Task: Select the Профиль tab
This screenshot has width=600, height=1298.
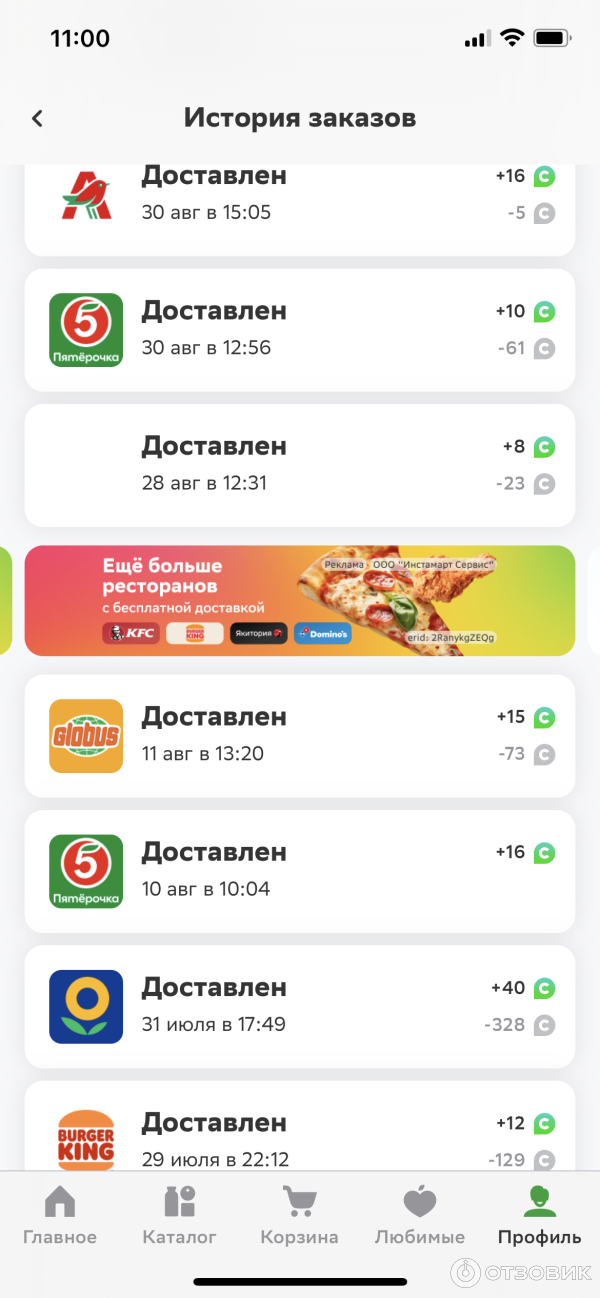Action: coord(539,1215)
